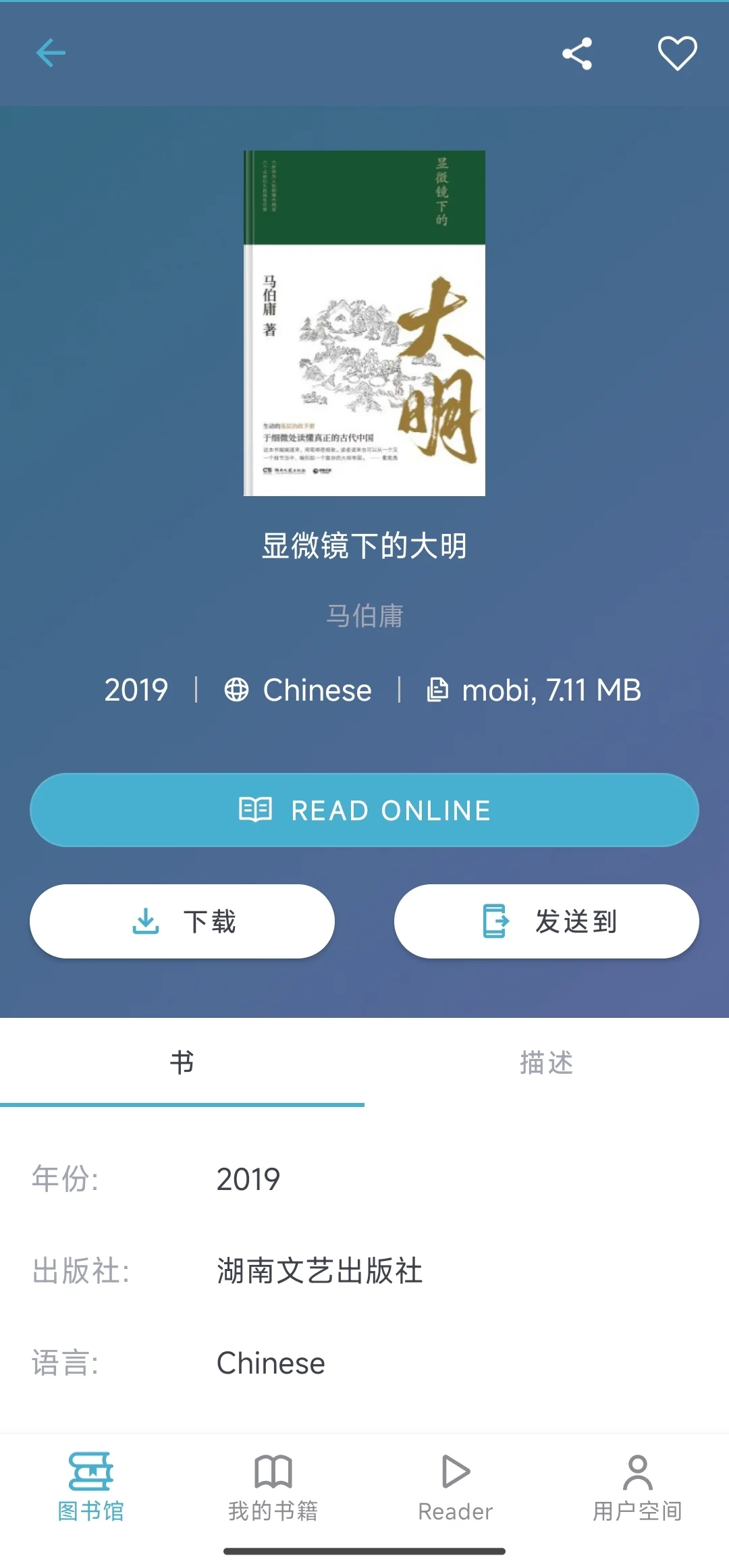
Task: Tap the 发送到 button
Action: (x=547, y=921)
